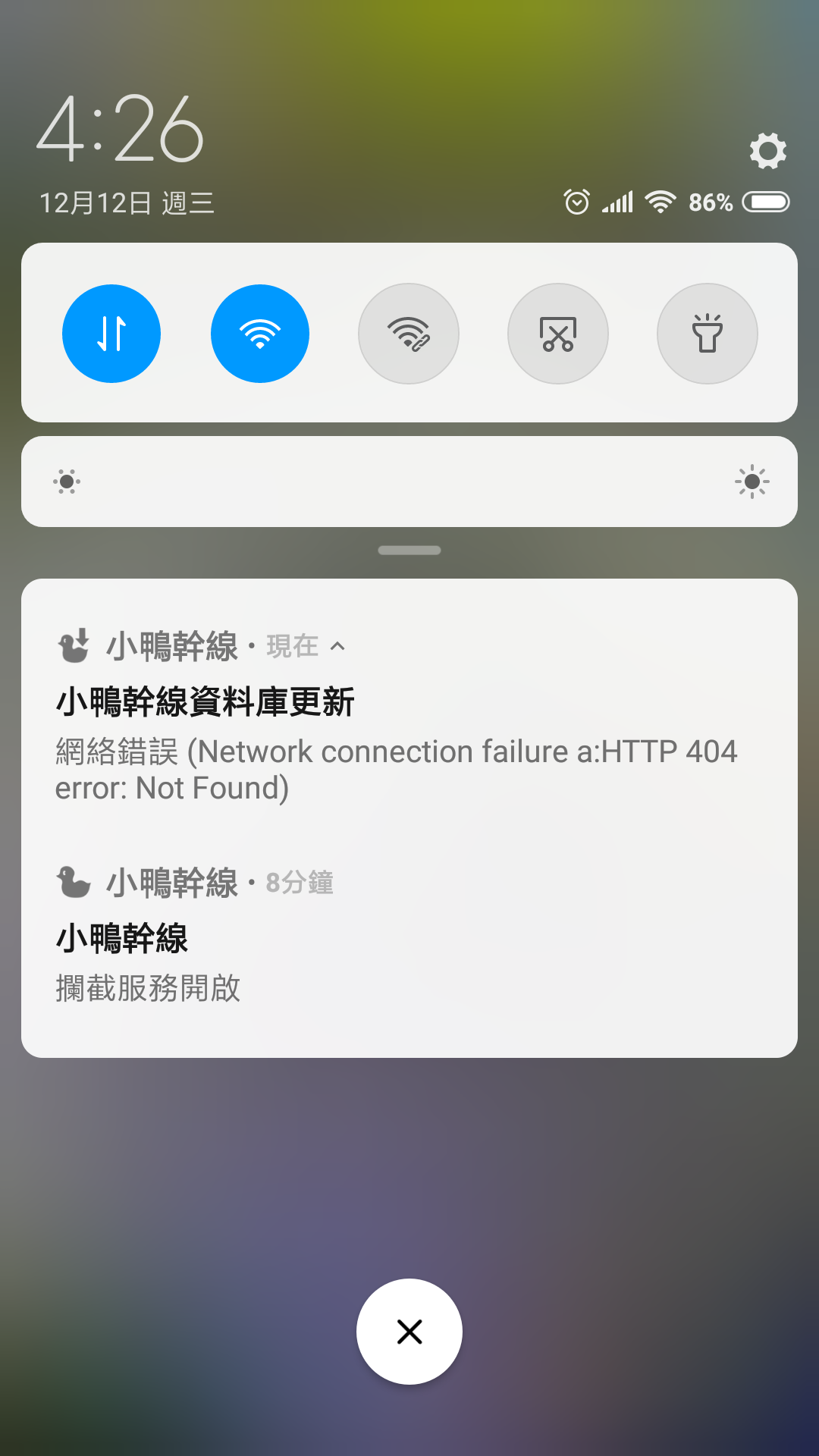The image size is (819, 1456).
Task: Set brightness on the brightness slider
Action: pyautogui.click(x=409, y=482)
